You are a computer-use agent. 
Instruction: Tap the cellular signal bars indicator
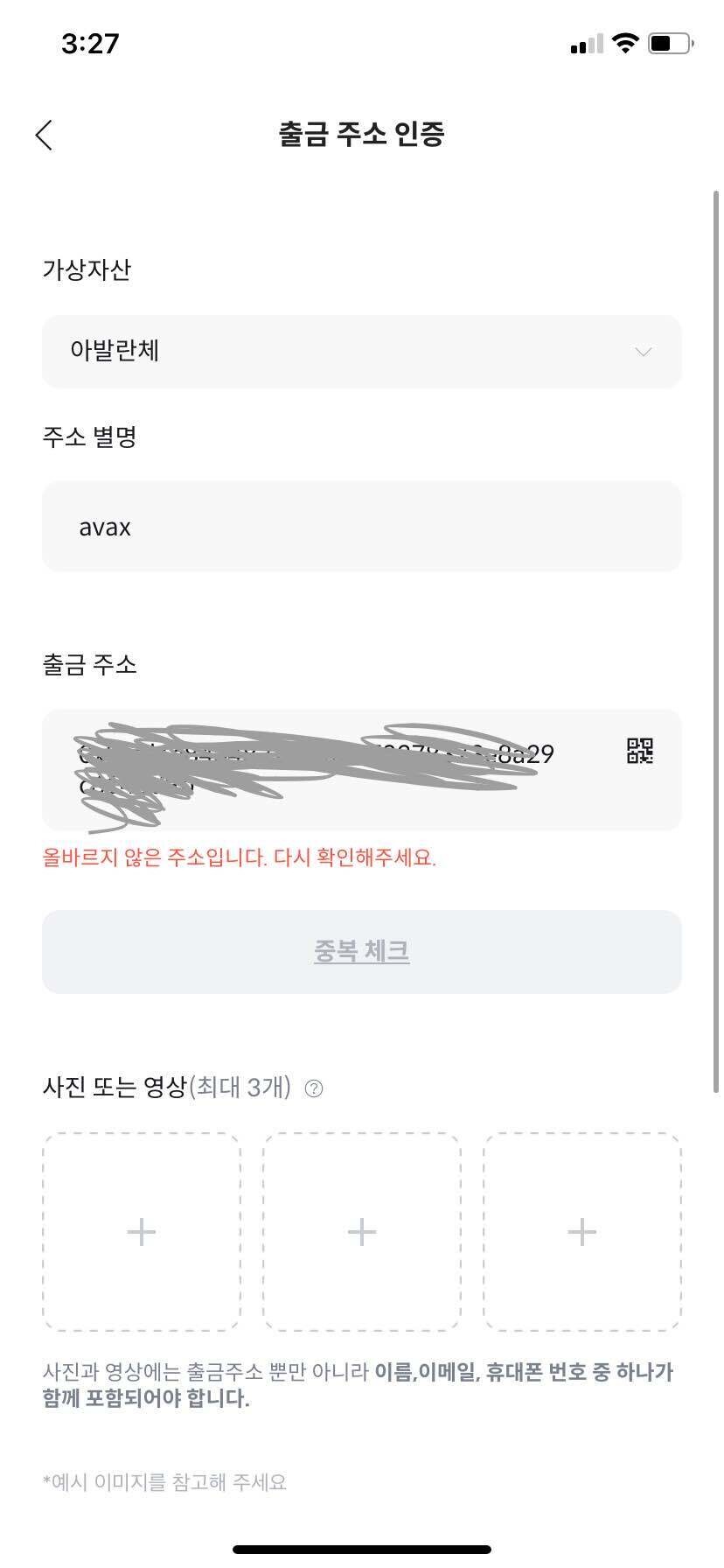click(x=584, y=43)
